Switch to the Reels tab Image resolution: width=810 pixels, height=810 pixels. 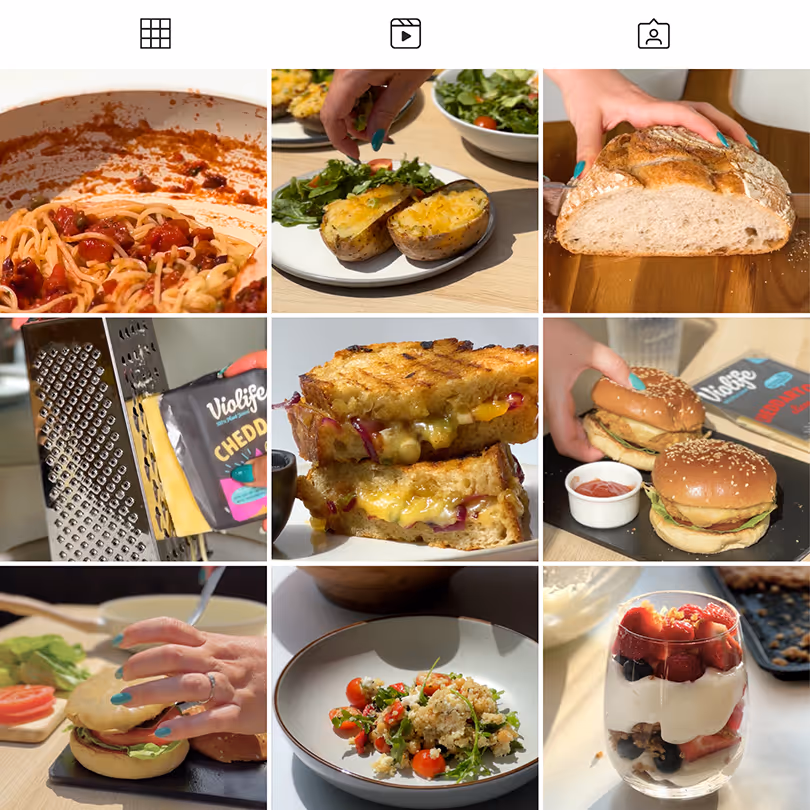point(405,34)
